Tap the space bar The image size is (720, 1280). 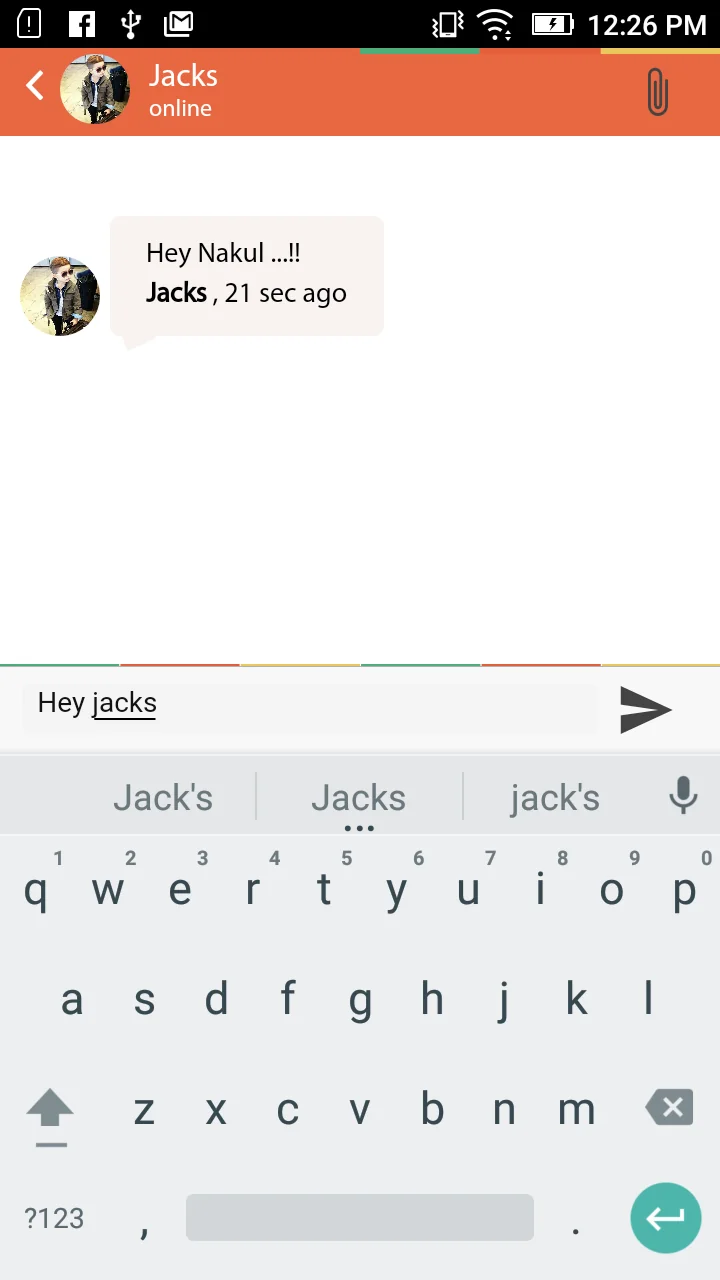(360, 1217)
